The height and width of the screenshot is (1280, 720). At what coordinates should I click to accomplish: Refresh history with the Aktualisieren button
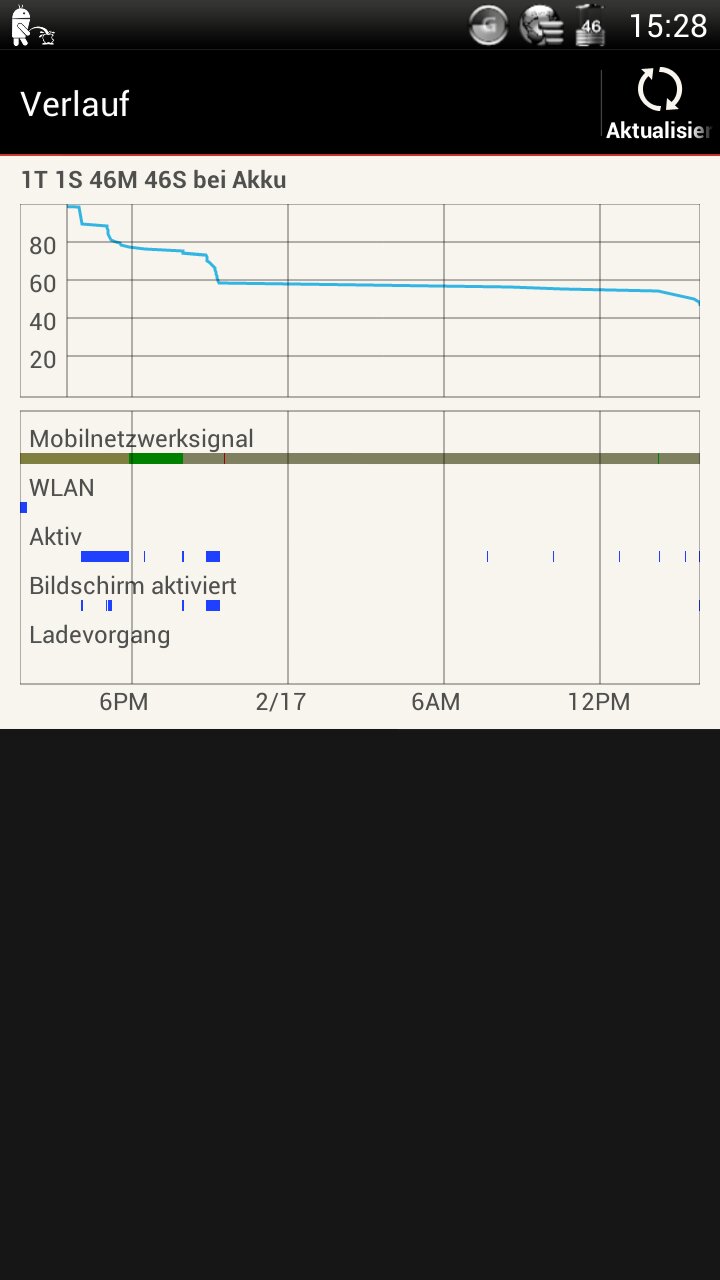[659, 103]
